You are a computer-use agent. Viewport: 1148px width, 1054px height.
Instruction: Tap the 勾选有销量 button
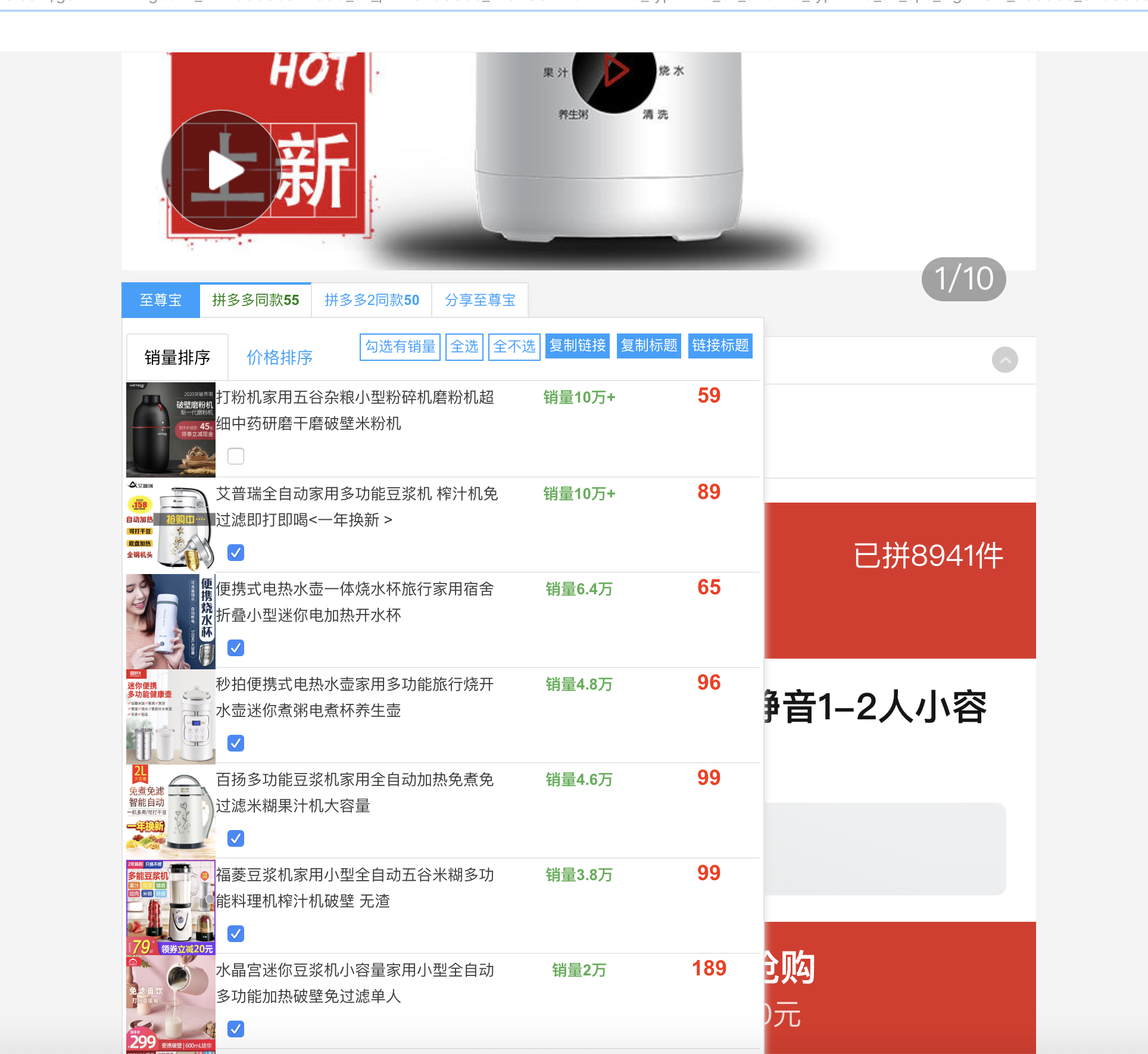click(400, 347)
